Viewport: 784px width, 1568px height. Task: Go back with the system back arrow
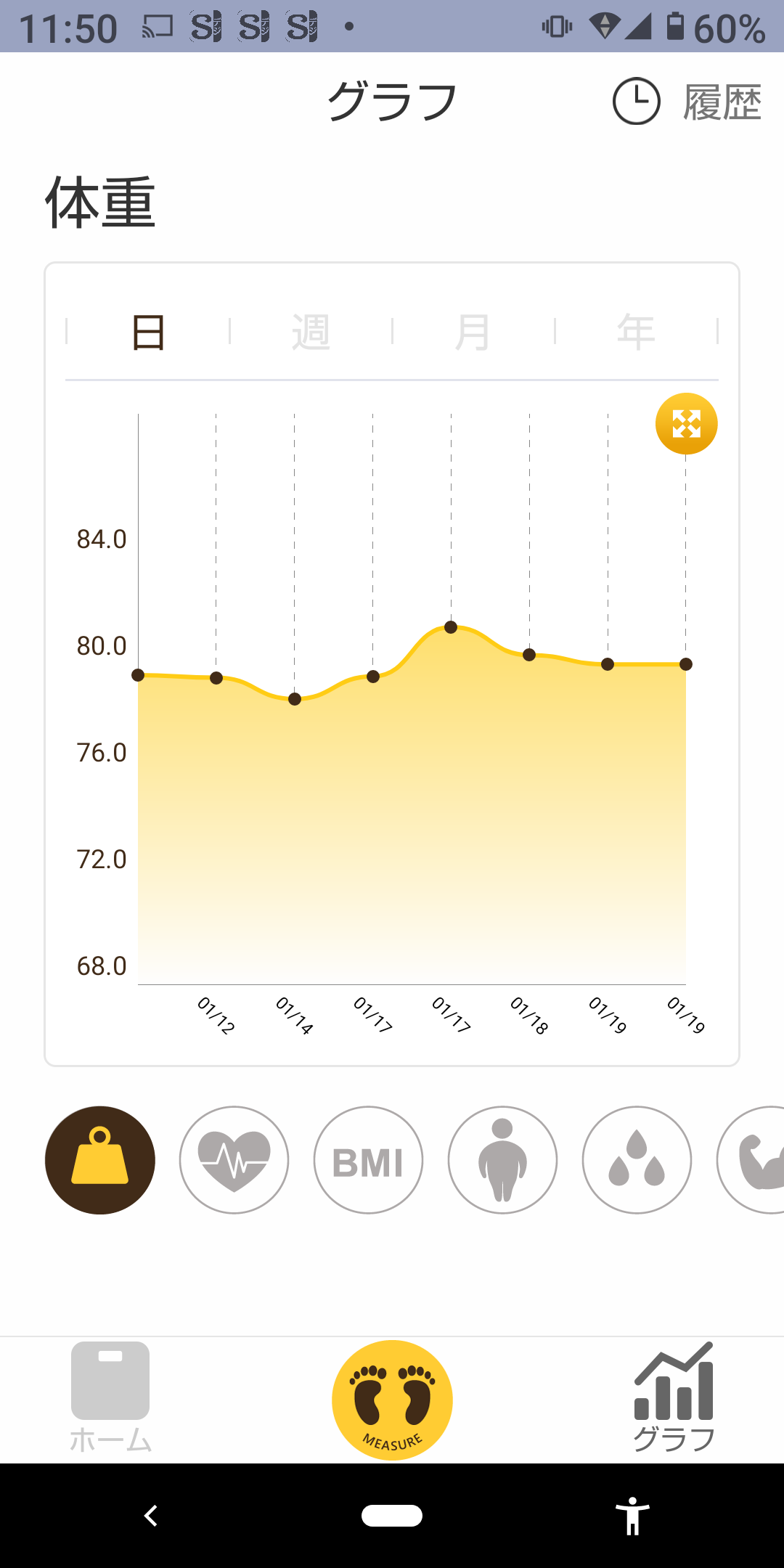[x=151, y=1516]
